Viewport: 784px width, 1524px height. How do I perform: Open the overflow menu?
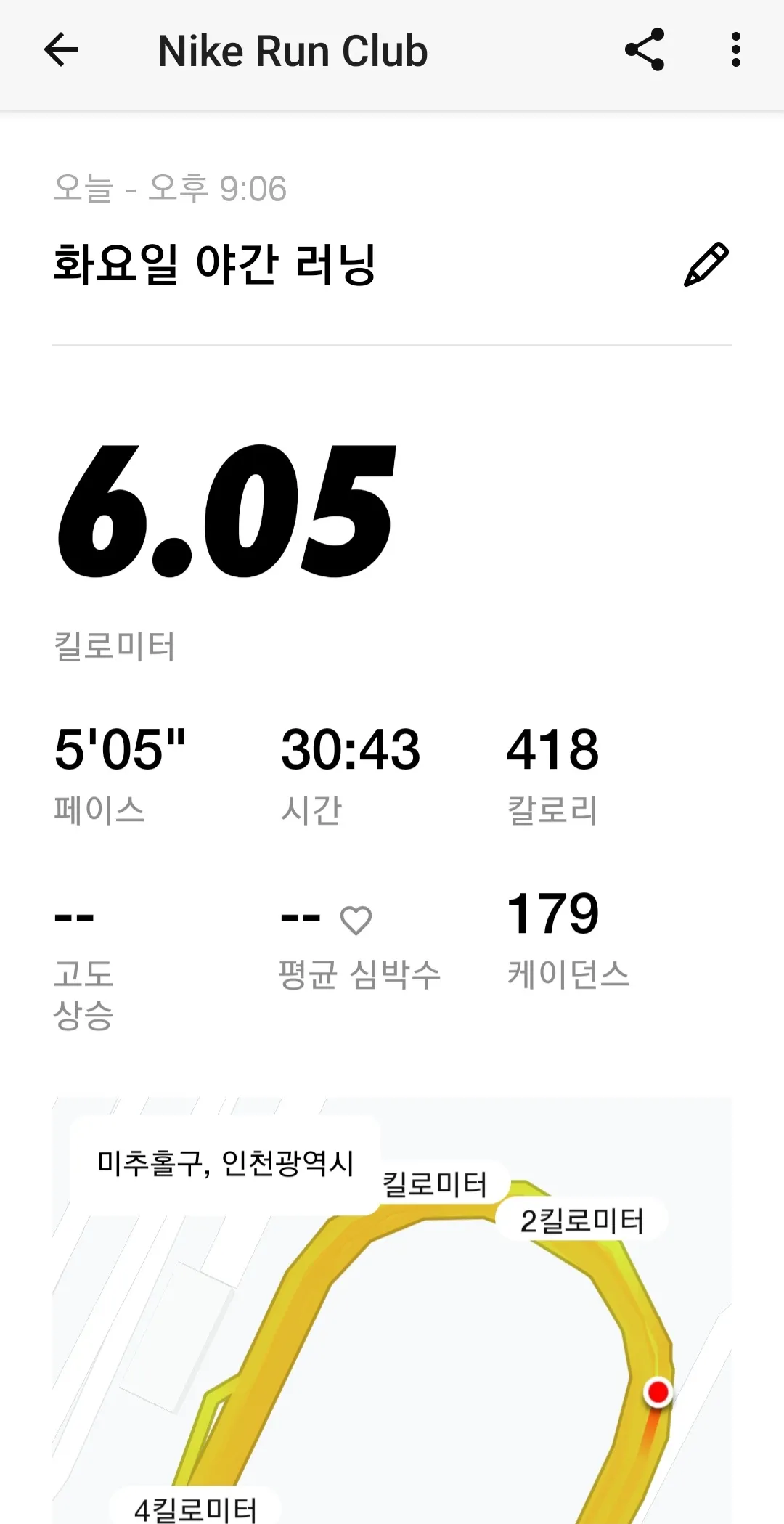click(736, 50)
